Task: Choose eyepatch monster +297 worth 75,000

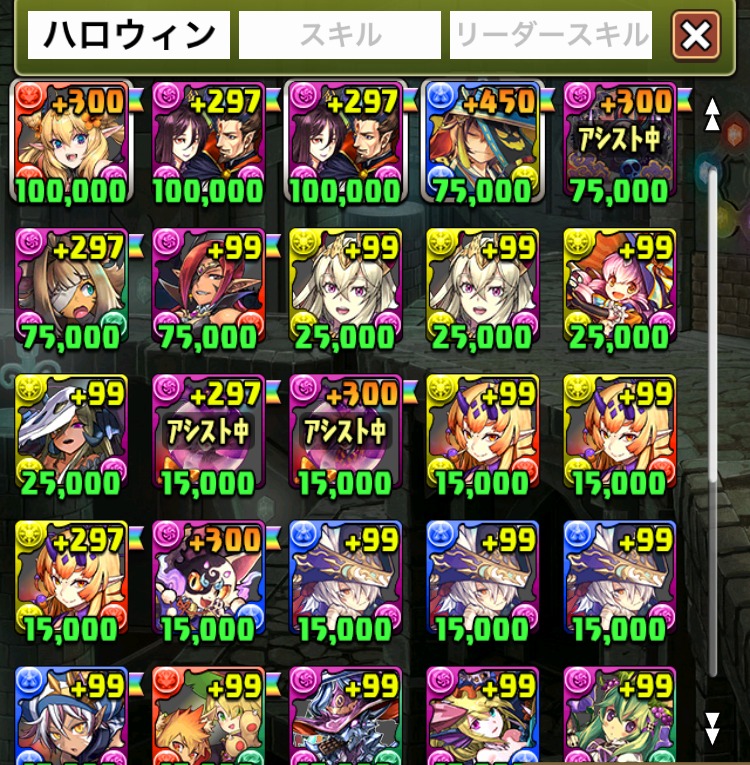Action: tap(72, 287)
